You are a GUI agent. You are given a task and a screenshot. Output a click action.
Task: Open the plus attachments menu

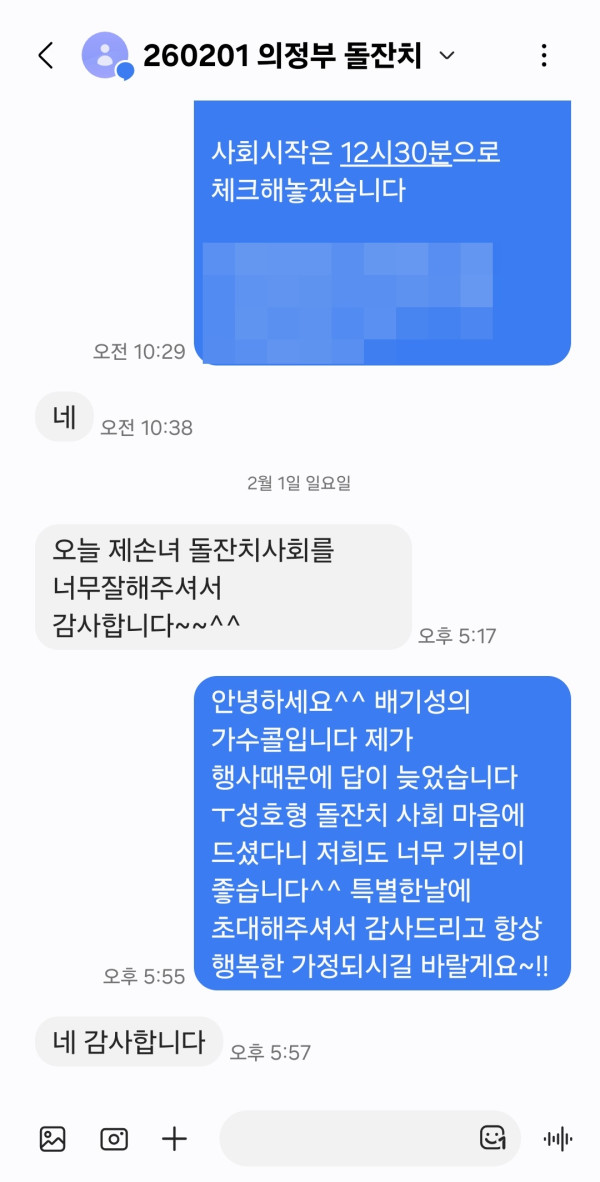point(175,1139)
